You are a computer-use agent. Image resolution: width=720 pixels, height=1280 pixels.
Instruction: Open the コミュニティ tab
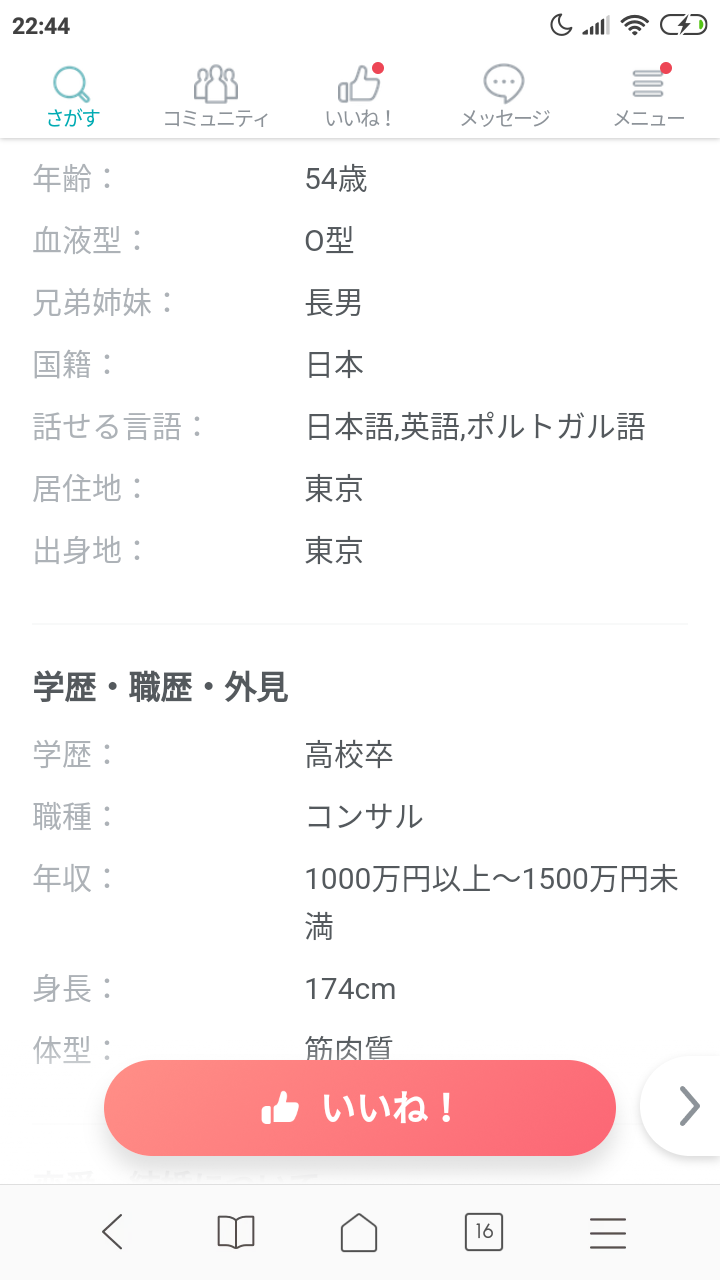point(216,97)
